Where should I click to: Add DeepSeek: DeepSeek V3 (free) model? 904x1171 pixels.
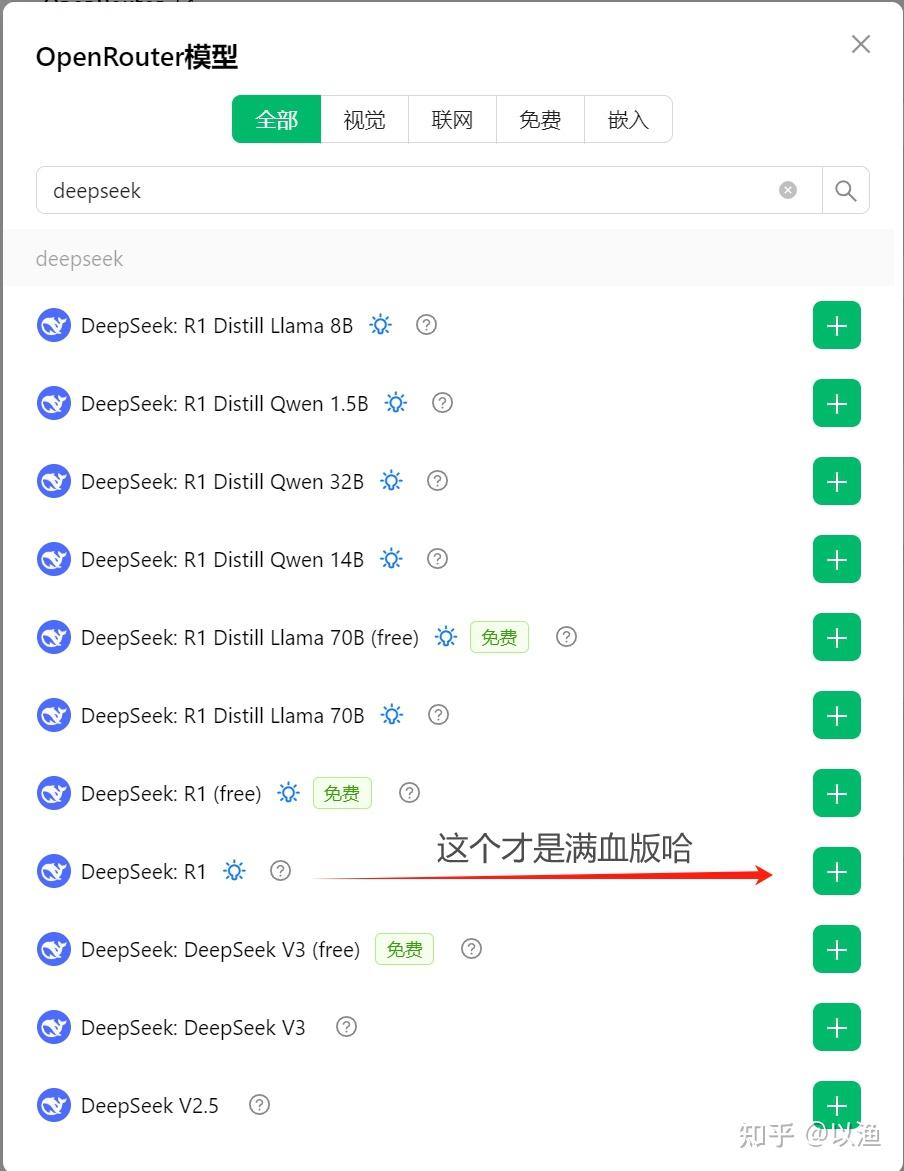click(x=836, y=949)
